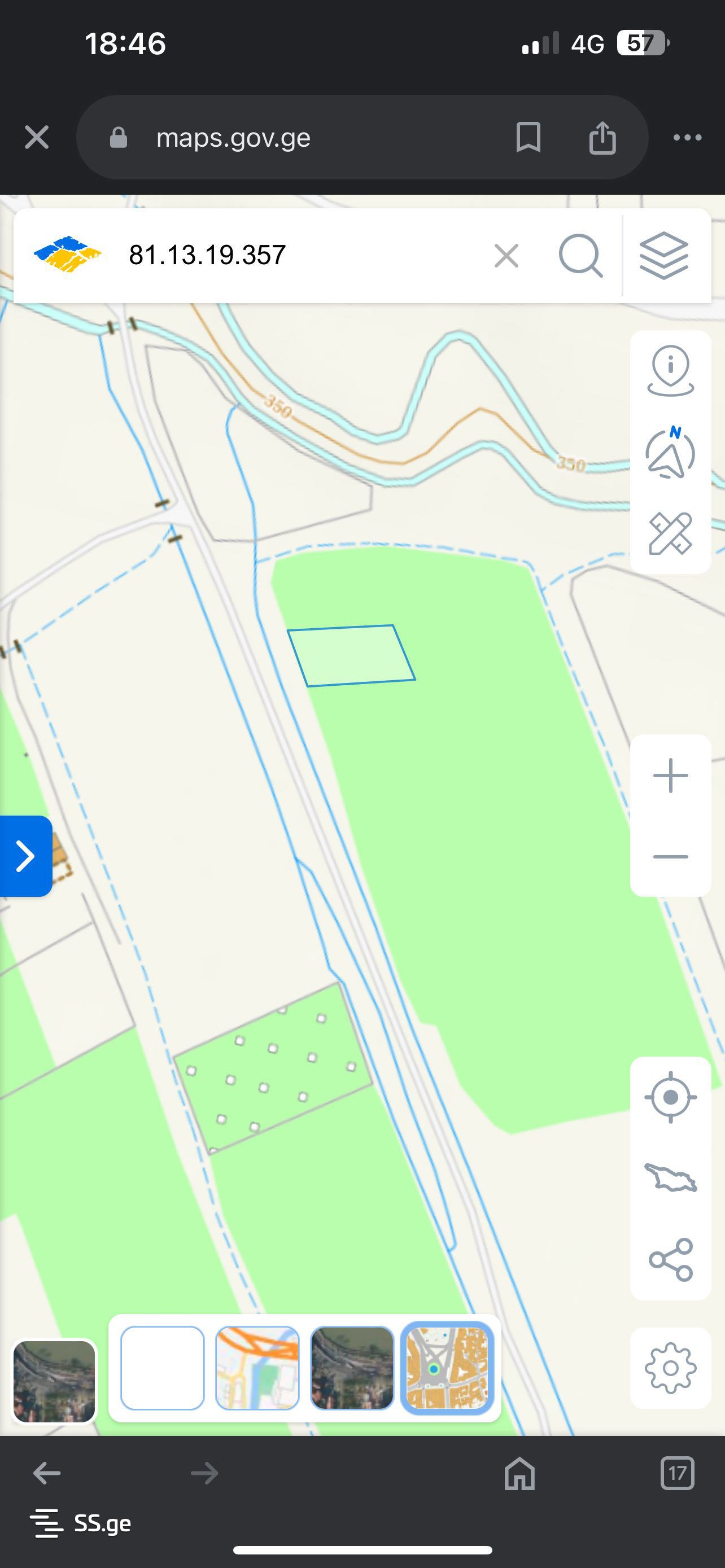Open the measure and draw tool
Viewport: 725px width, 1568px height.
tap(670, 534)
